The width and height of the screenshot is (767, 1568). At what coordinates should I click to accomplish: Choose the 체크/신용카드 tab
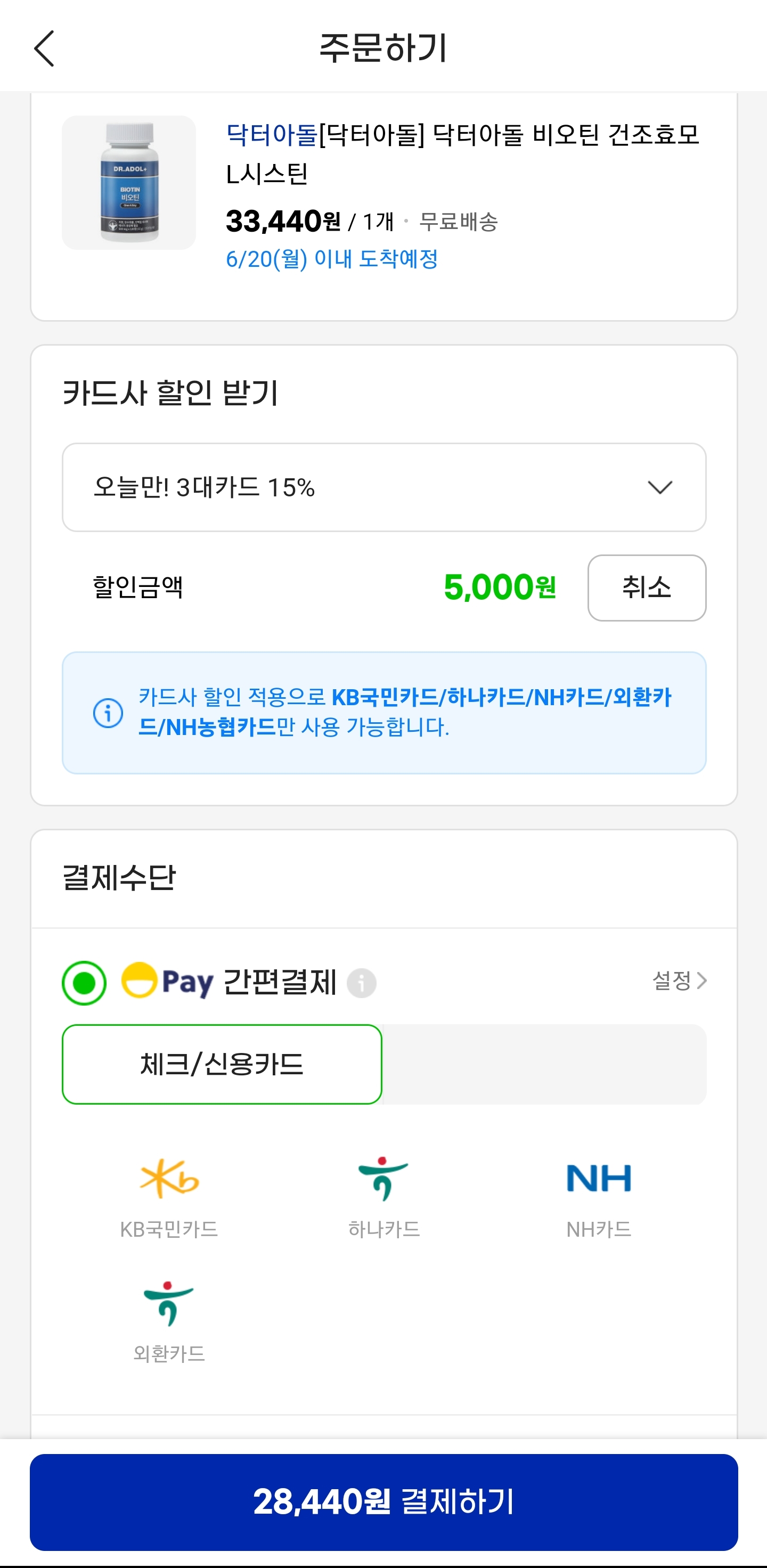(x=222, y=1064)
